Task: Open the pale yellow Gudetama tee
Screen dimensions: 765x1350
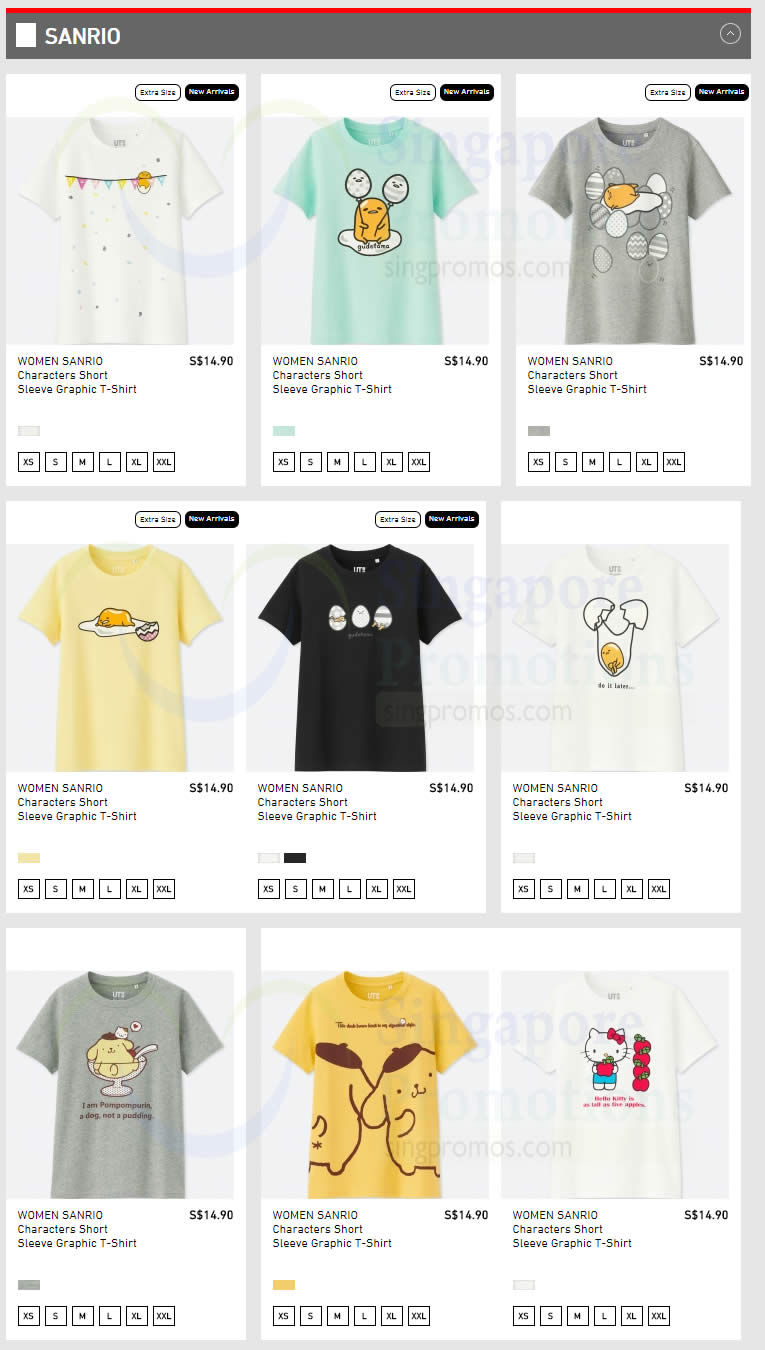Action: click(x=120, y=658)
